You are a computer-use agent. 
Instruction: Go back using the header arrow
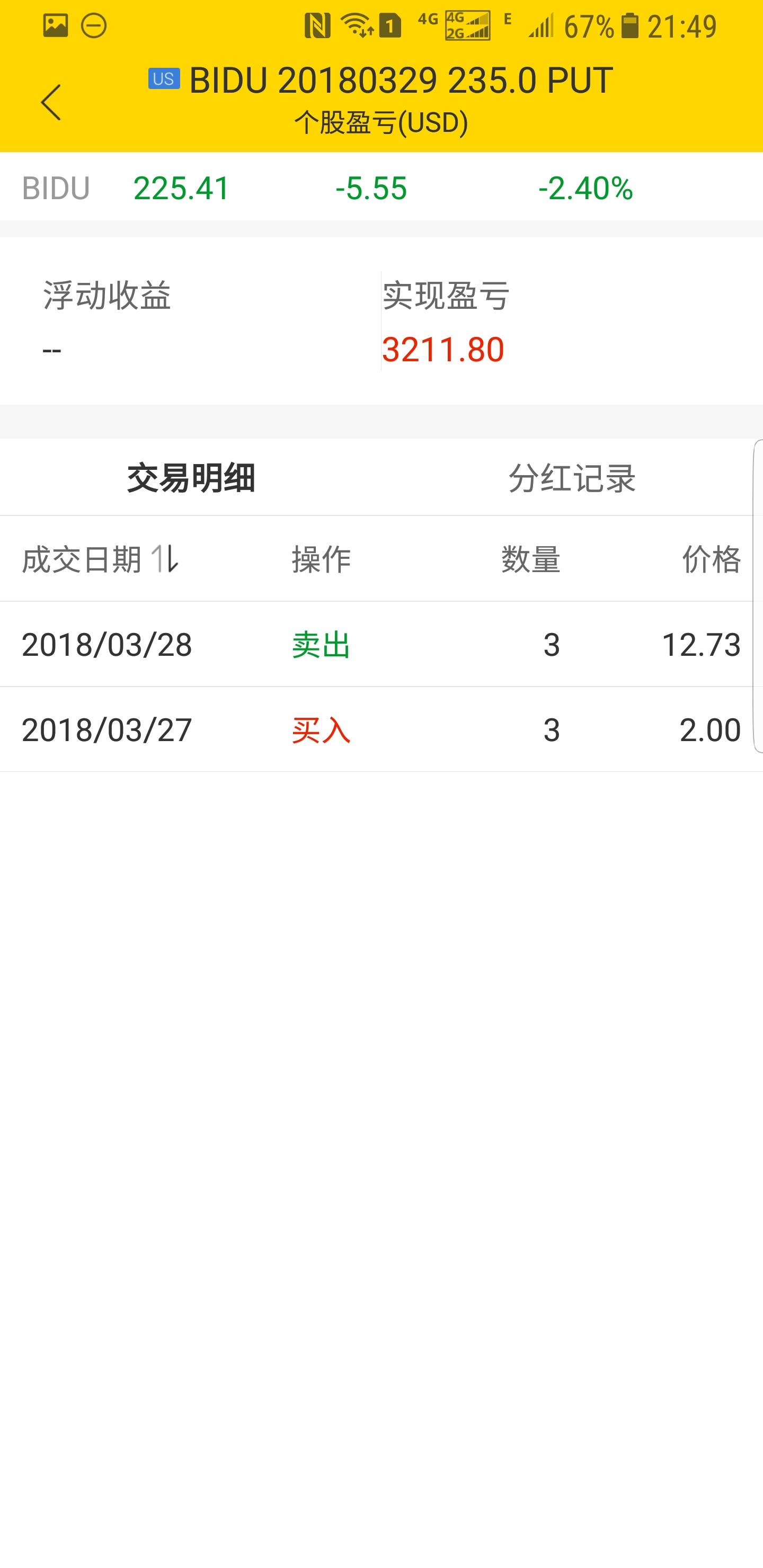[x=50, y=102]
